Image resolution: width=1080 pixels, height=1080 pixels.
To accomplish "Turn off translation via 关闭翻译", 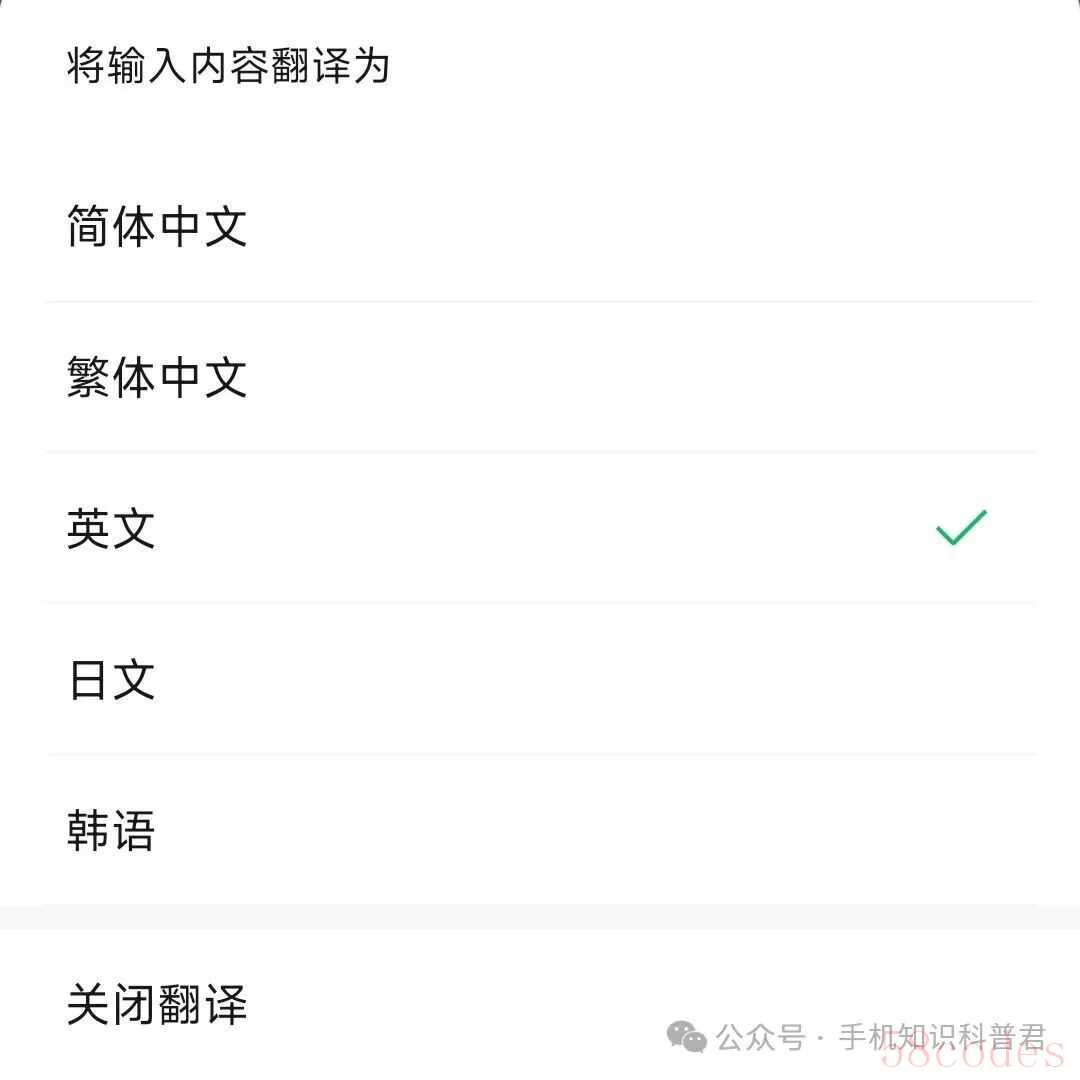I will pos(157,1004).
